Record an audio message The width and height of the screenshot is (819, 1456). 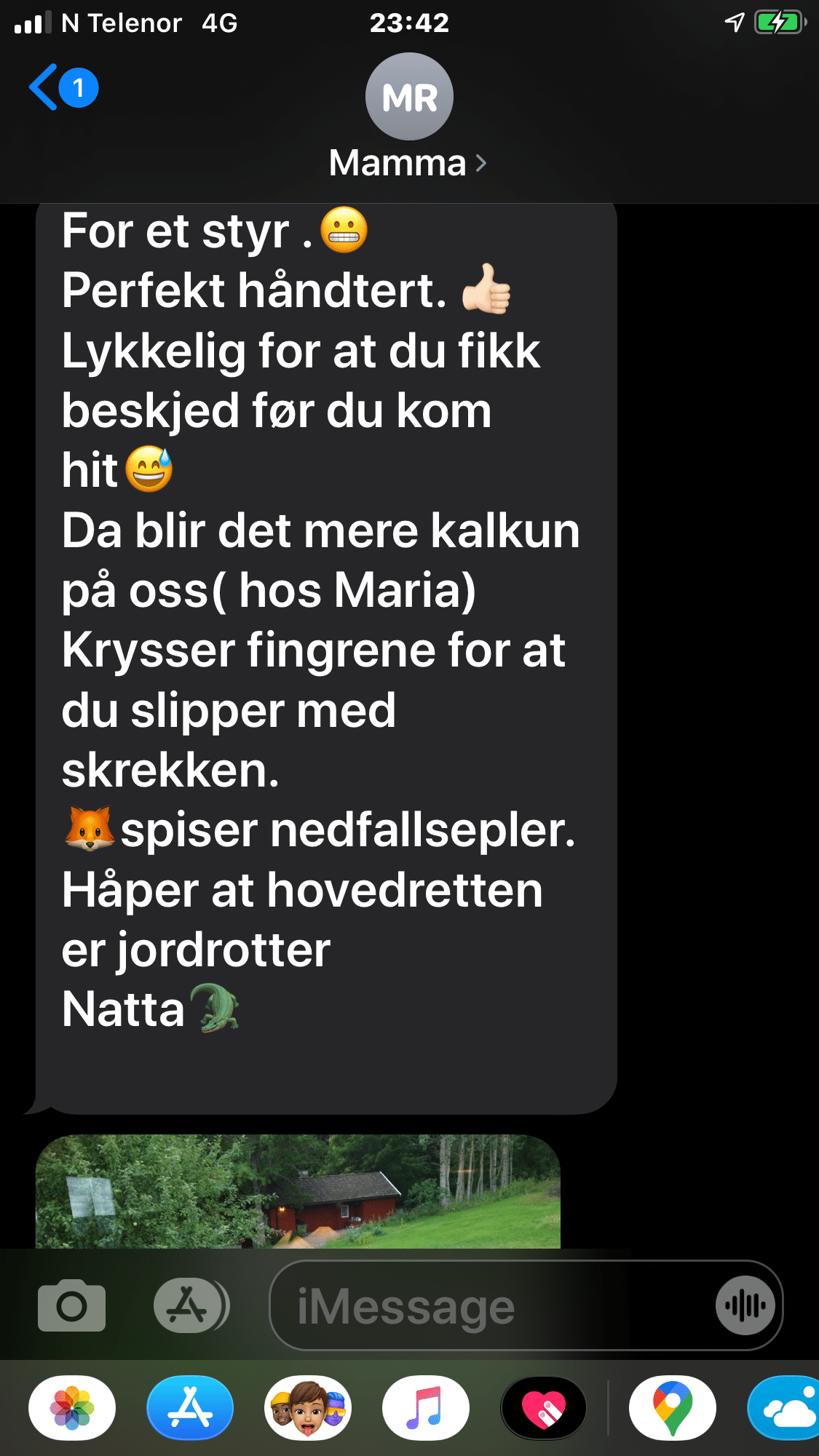pos(745,1305)
